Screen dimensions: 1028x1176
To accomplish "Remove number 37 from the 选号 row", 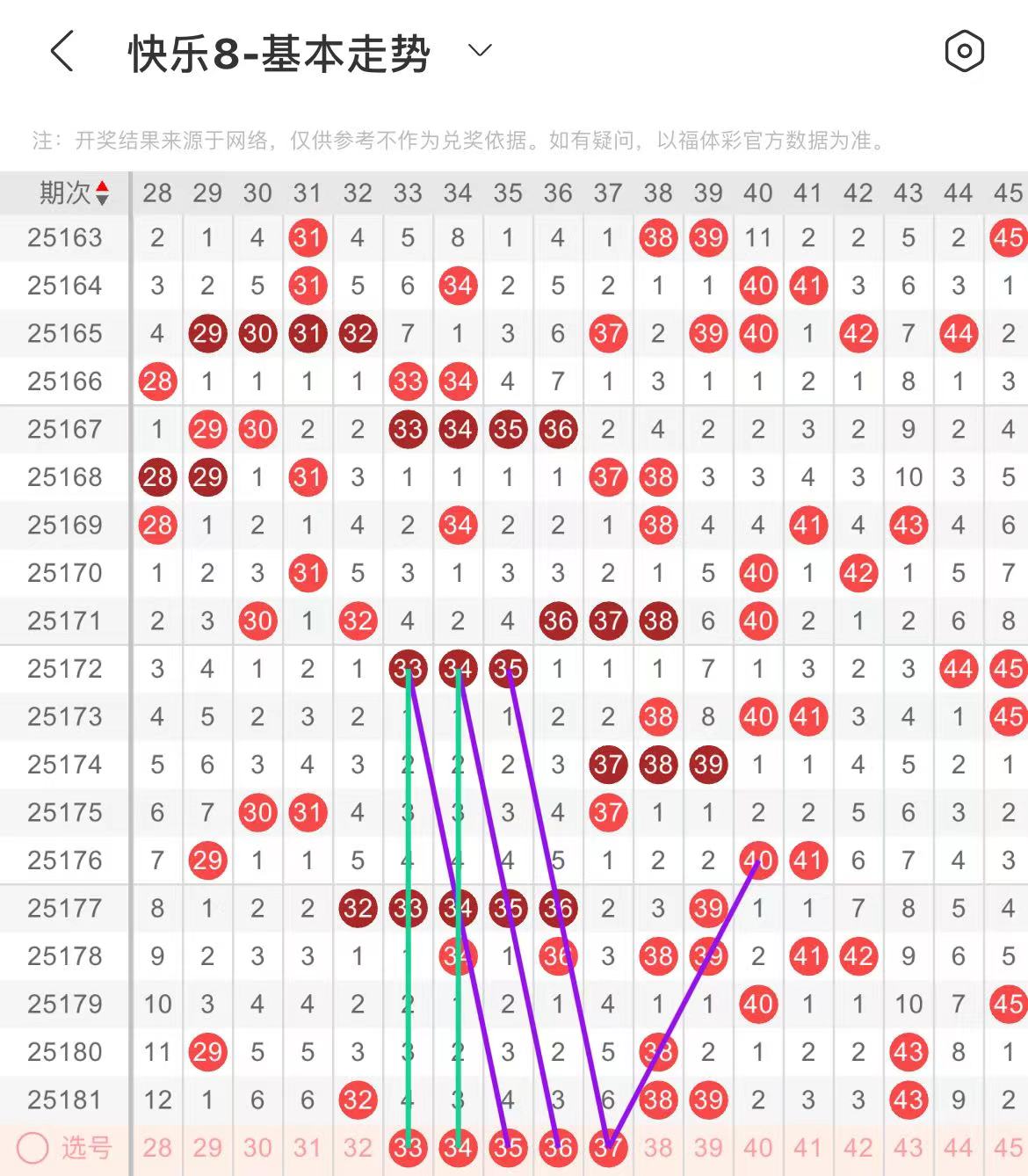I will pos(608,1147).
